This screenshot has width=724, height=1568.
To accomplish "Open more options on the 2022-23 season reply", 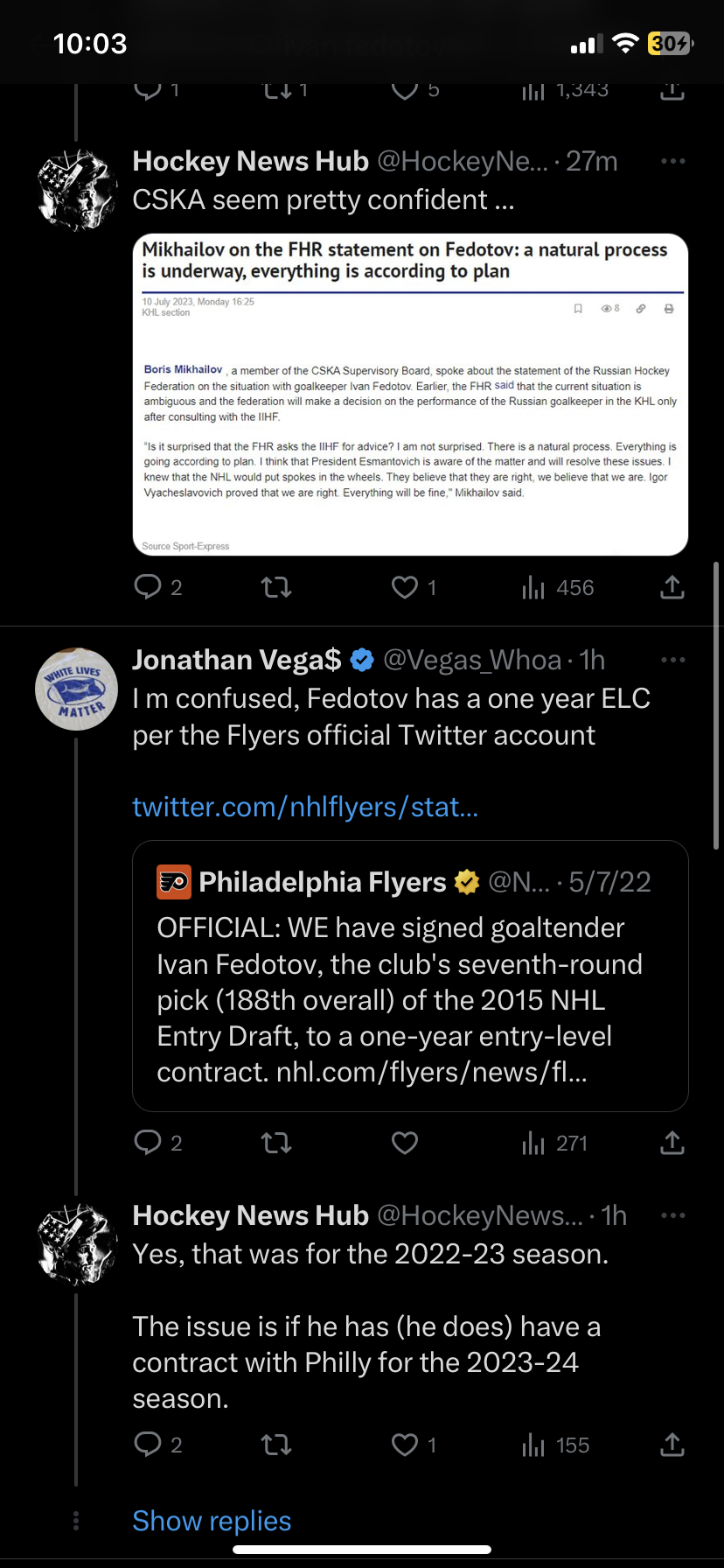I will pyautogui.click(x=672, y=1215).
